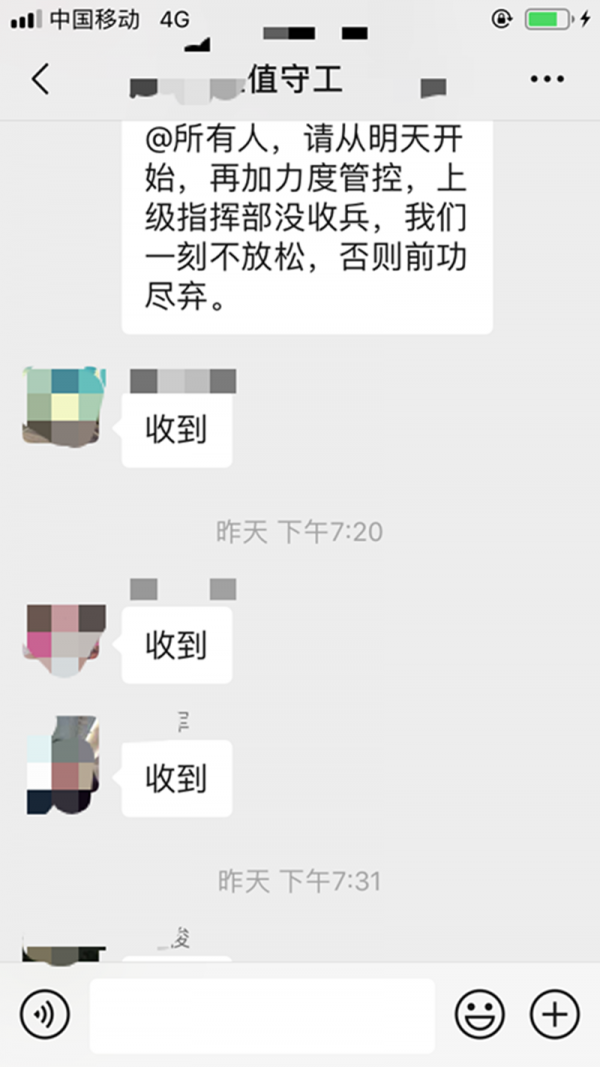The width and height of the screenshot is (600, 1067).
Task: Switch to voice message input
Action: point(45,1015)
